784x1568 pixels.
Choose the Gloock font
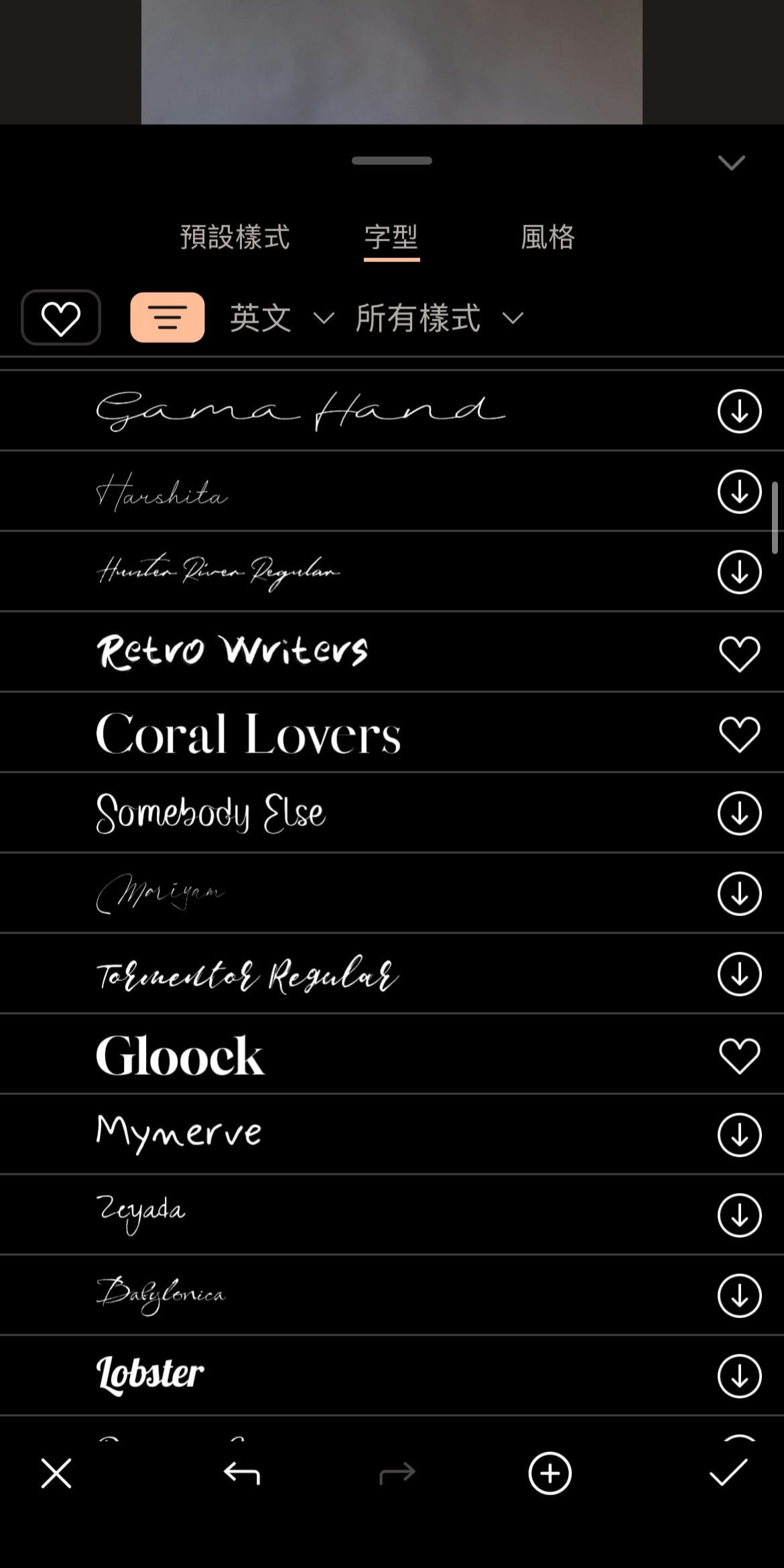pos(180,1055)
